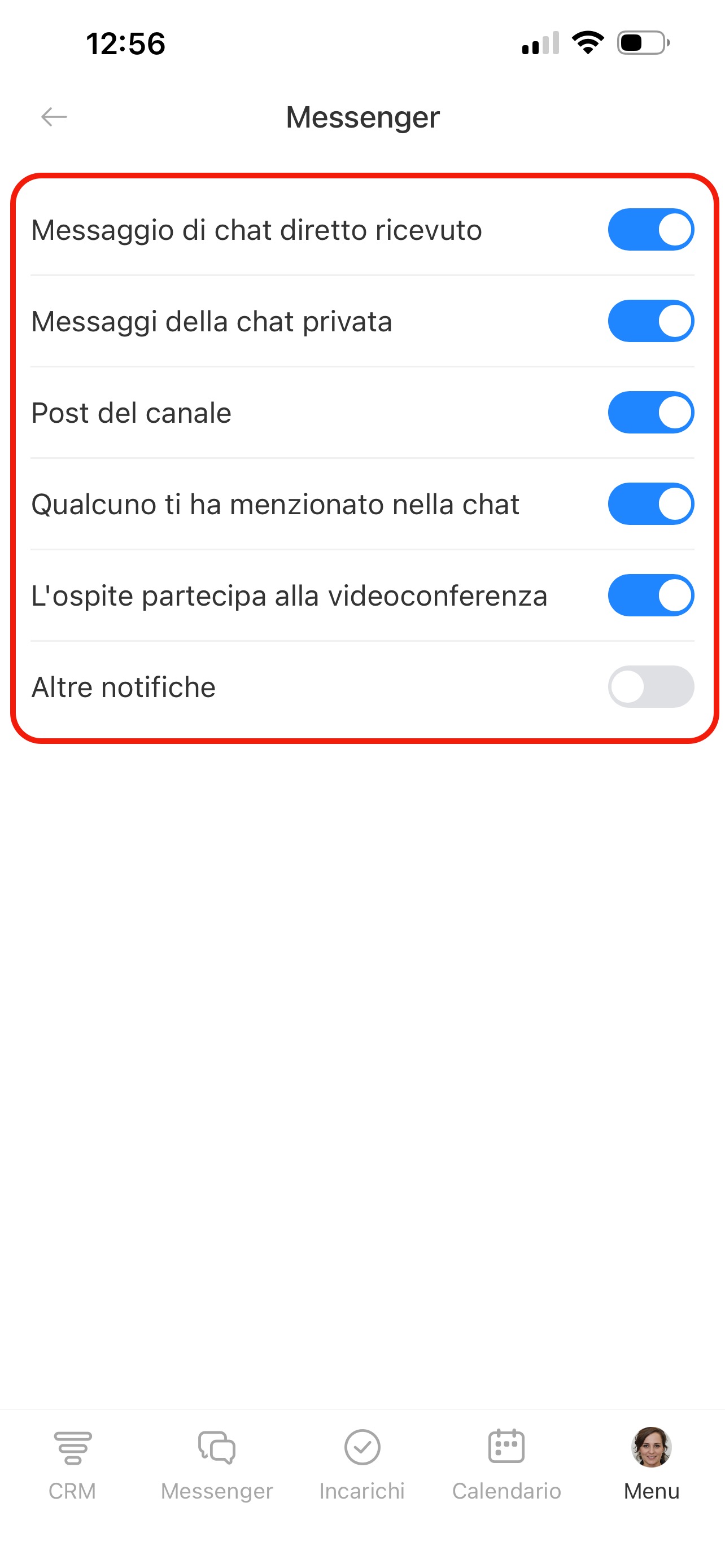
Task: Go back using the arrow icon
Action: (x=54, y=116)
